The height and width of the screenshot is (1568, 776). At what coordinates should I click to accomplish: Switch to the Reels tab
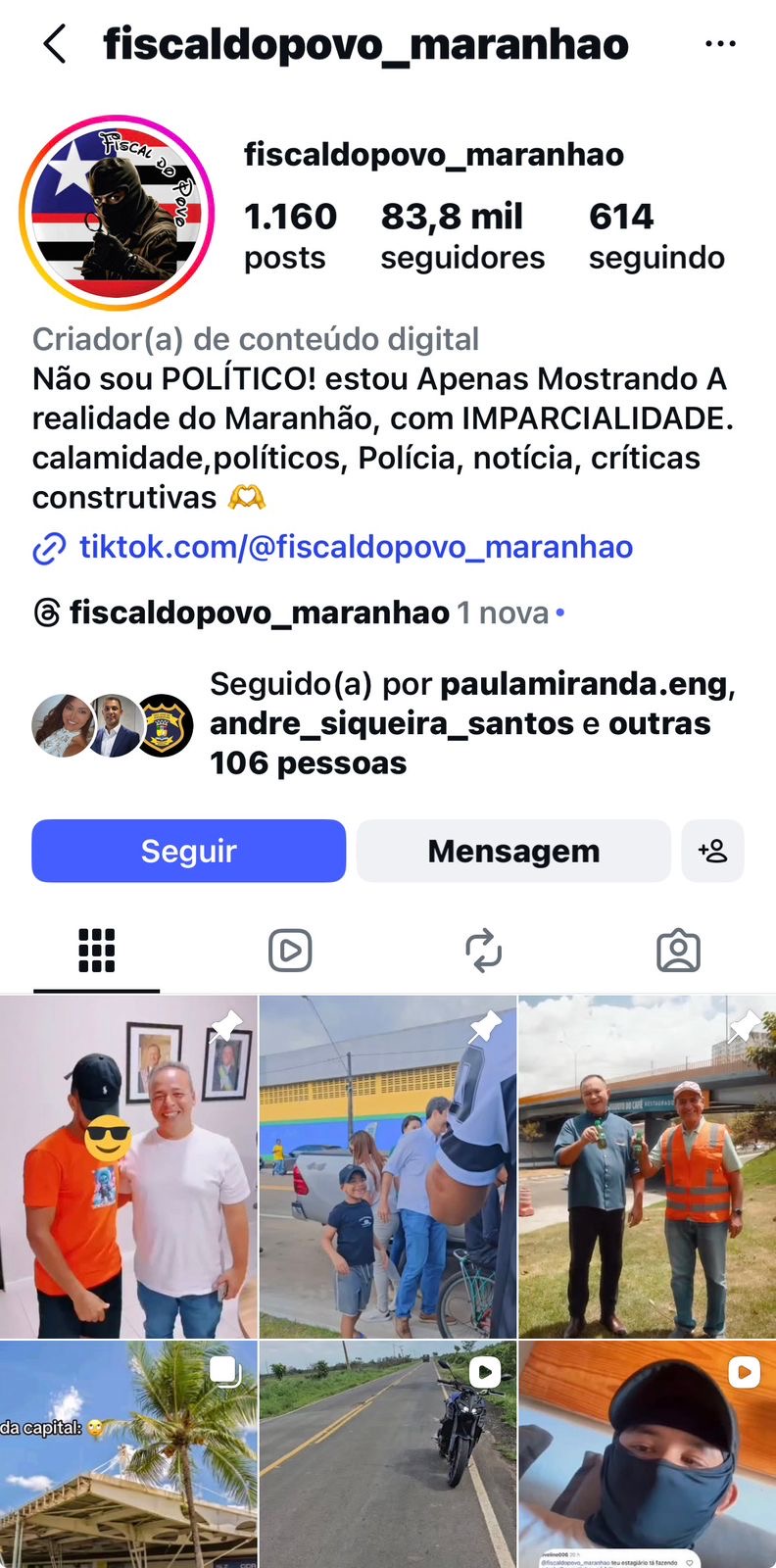tap(290, 951)
